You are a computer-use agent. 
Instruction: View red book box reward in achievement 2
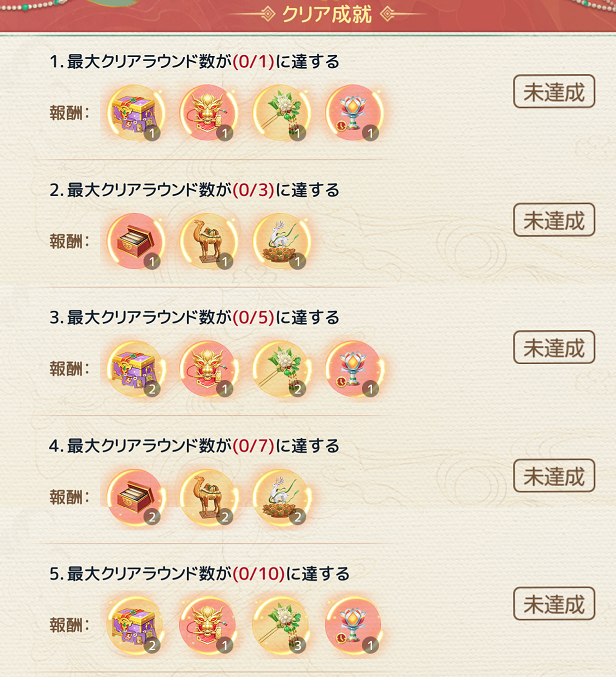pos(133,240)
